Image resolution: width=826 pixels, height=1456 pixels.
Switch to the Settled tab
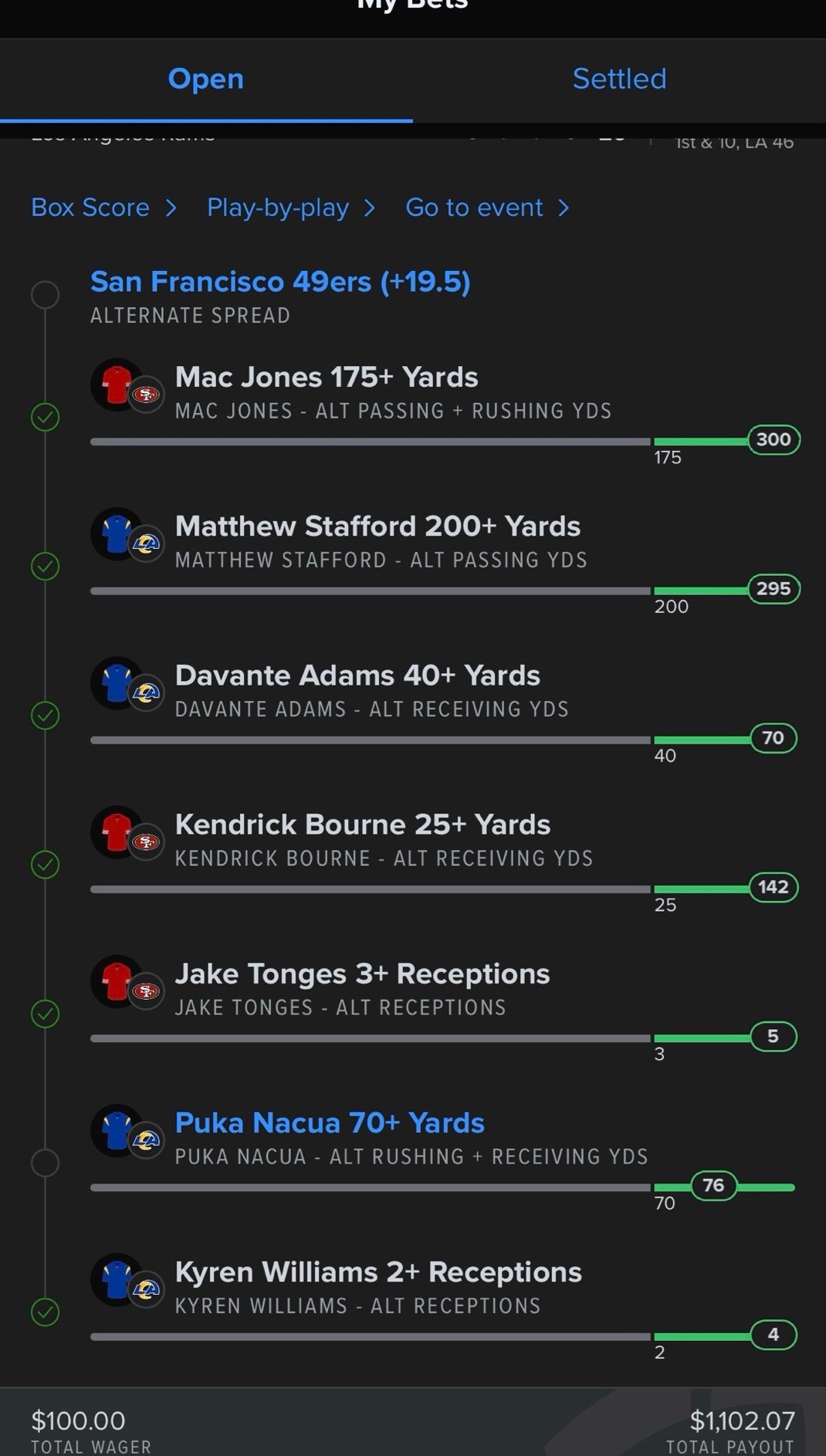click(x=619, y=79)
